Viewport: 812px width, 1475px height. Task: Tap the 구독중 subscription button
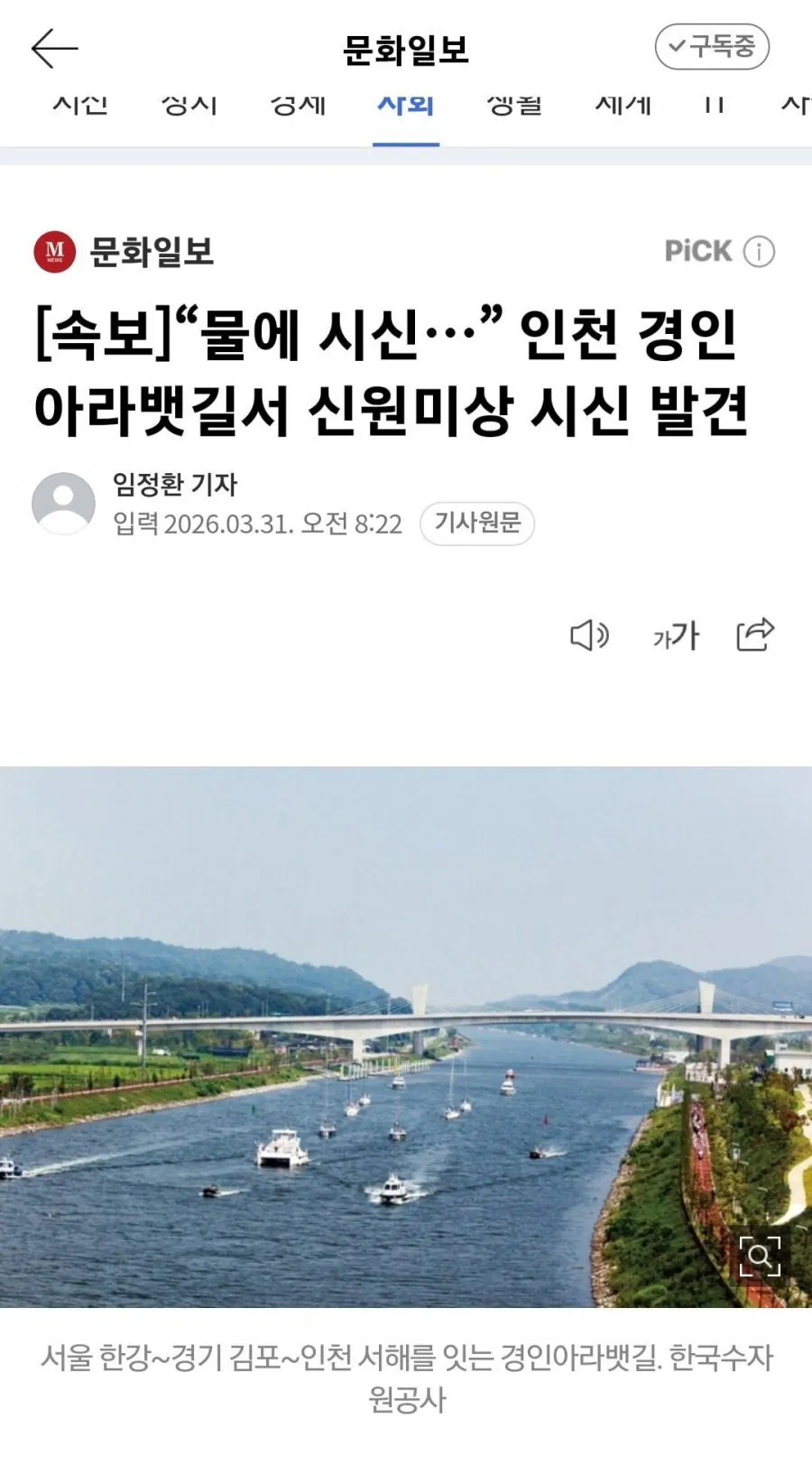click(x=712, y=47)
